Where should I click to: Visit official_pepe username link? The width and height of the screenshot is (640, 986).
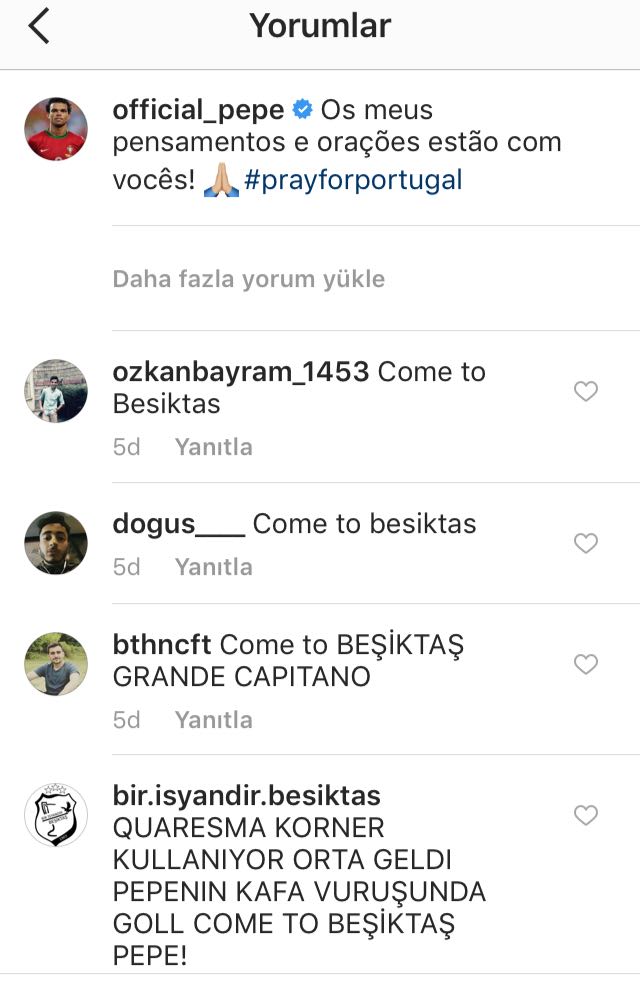click(198, 109)
